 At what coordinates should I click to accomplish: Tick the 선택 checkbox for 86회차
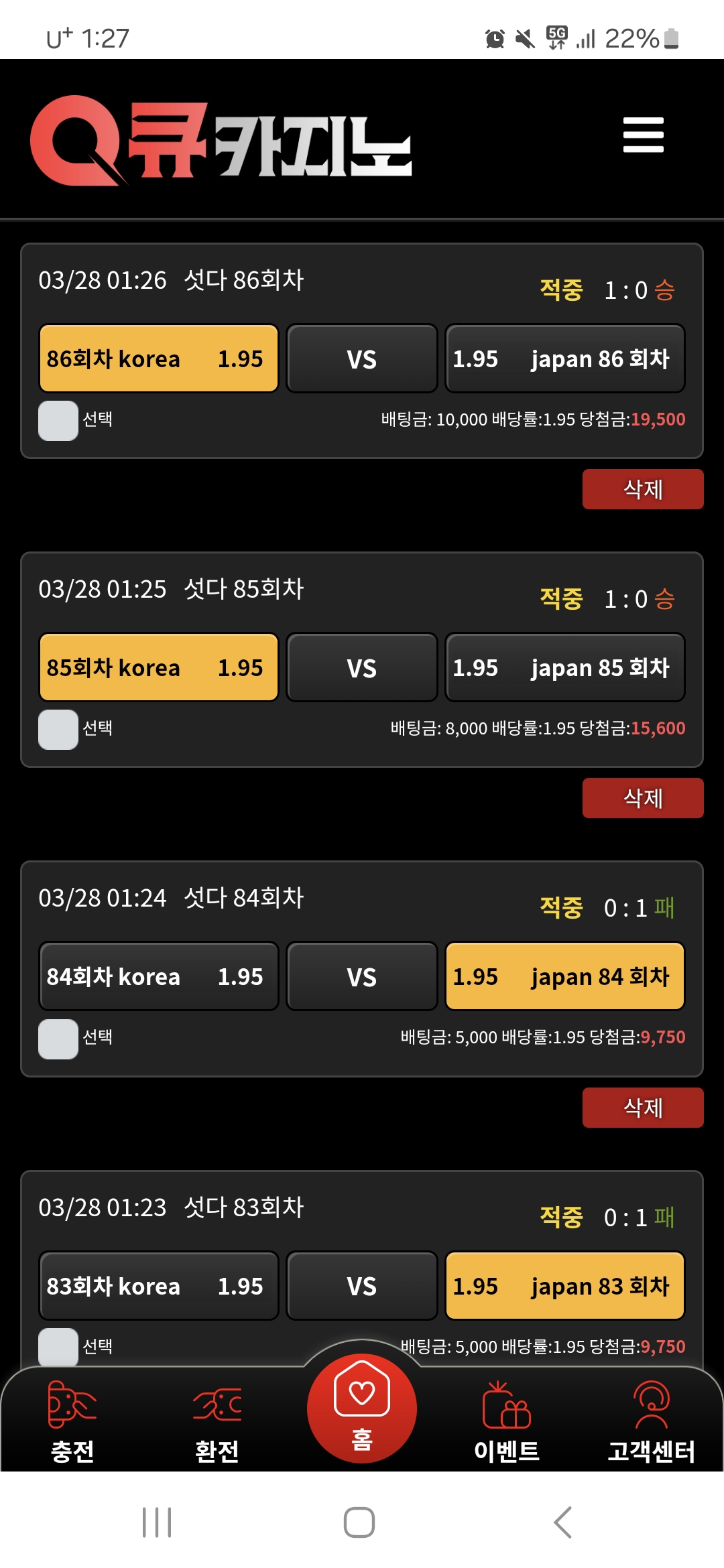pyautogui.click(x=58, y=420)
